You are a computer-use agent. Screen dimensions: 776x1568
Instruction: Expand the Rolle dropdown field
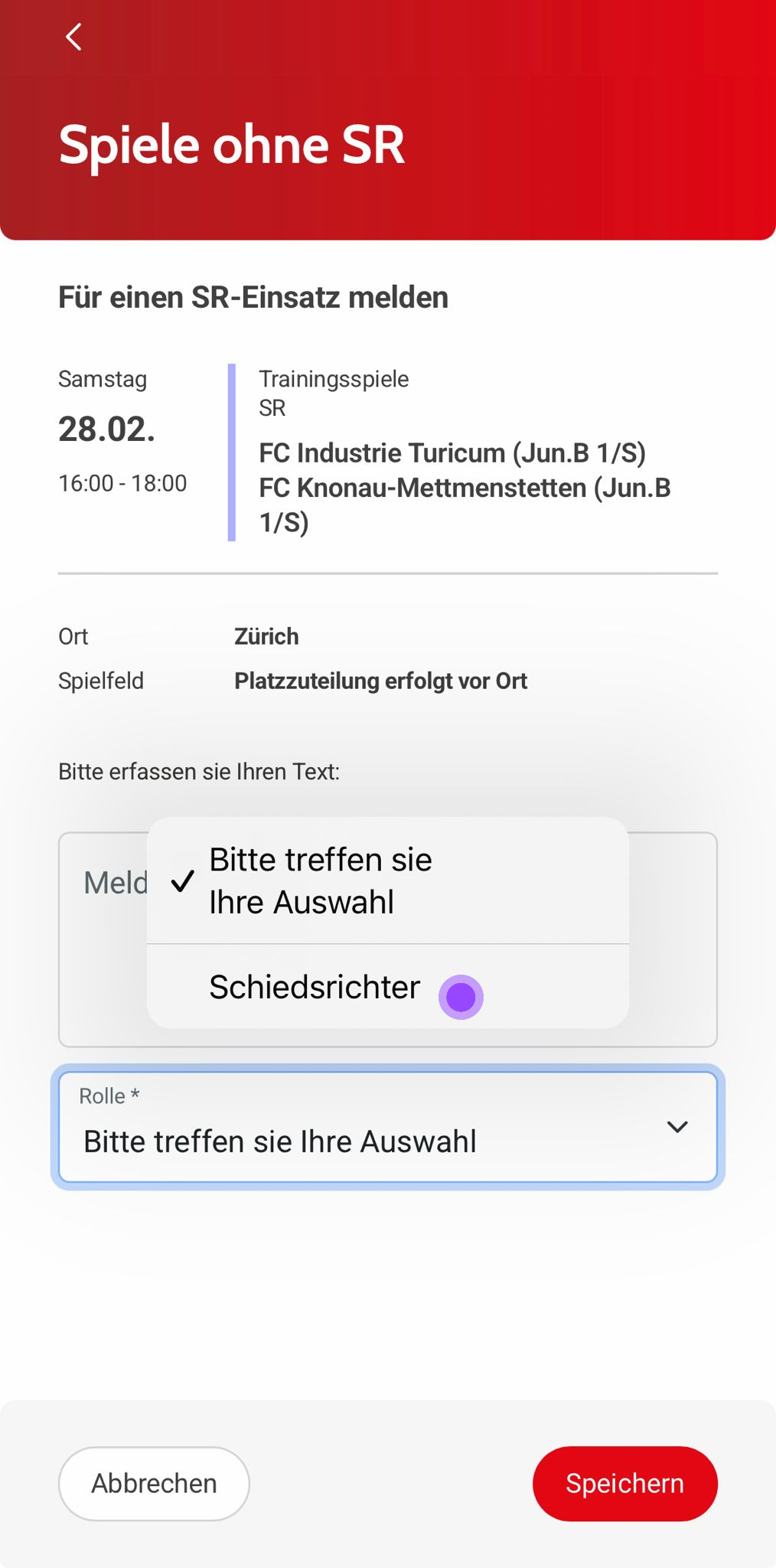pyautogui.click(x=387, y=1127)
